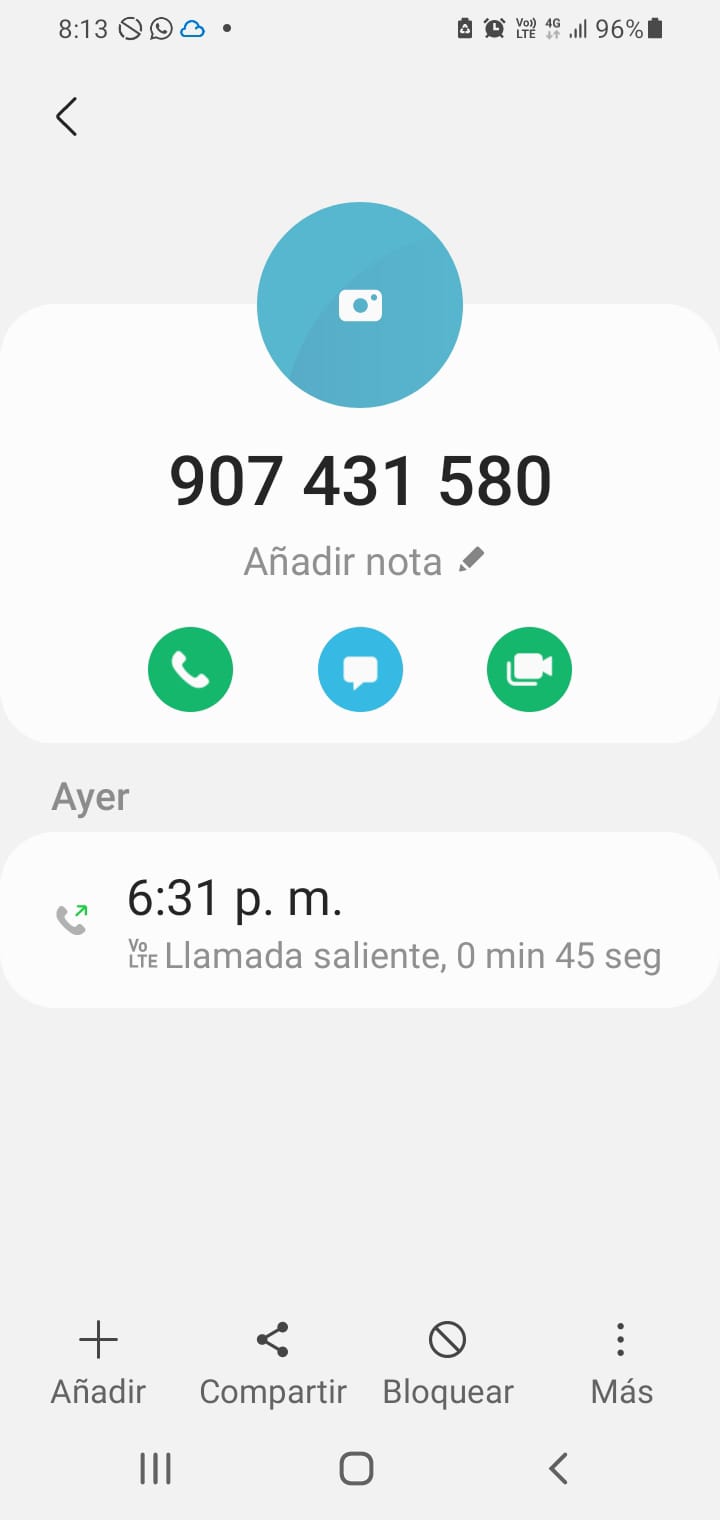Call 907 431 580 with green phone button
720x1520 pixels.
coord(190,670)
